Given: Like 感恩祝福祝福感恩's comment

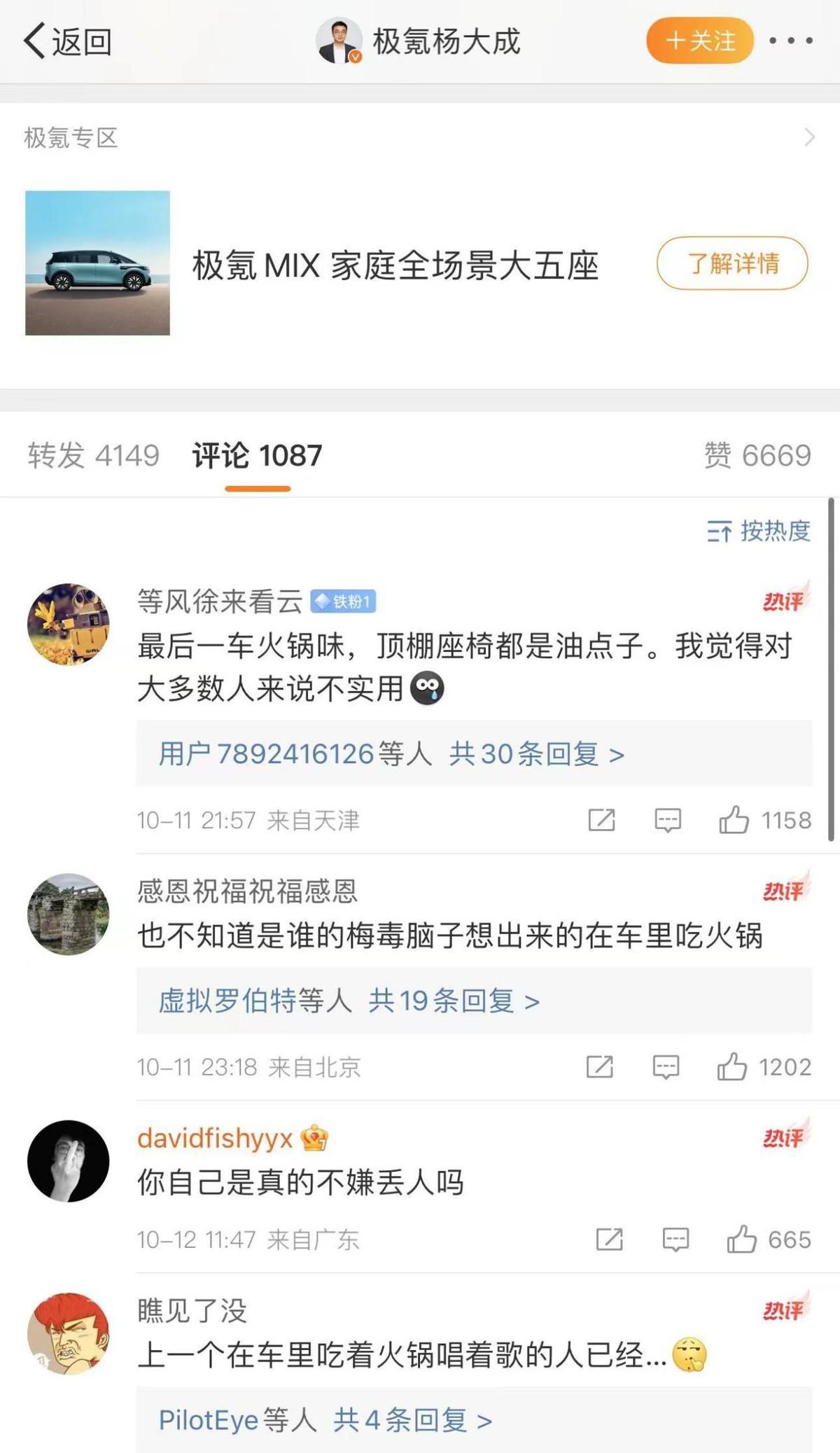Looking at the screenshot, I should pos(731,1067).
